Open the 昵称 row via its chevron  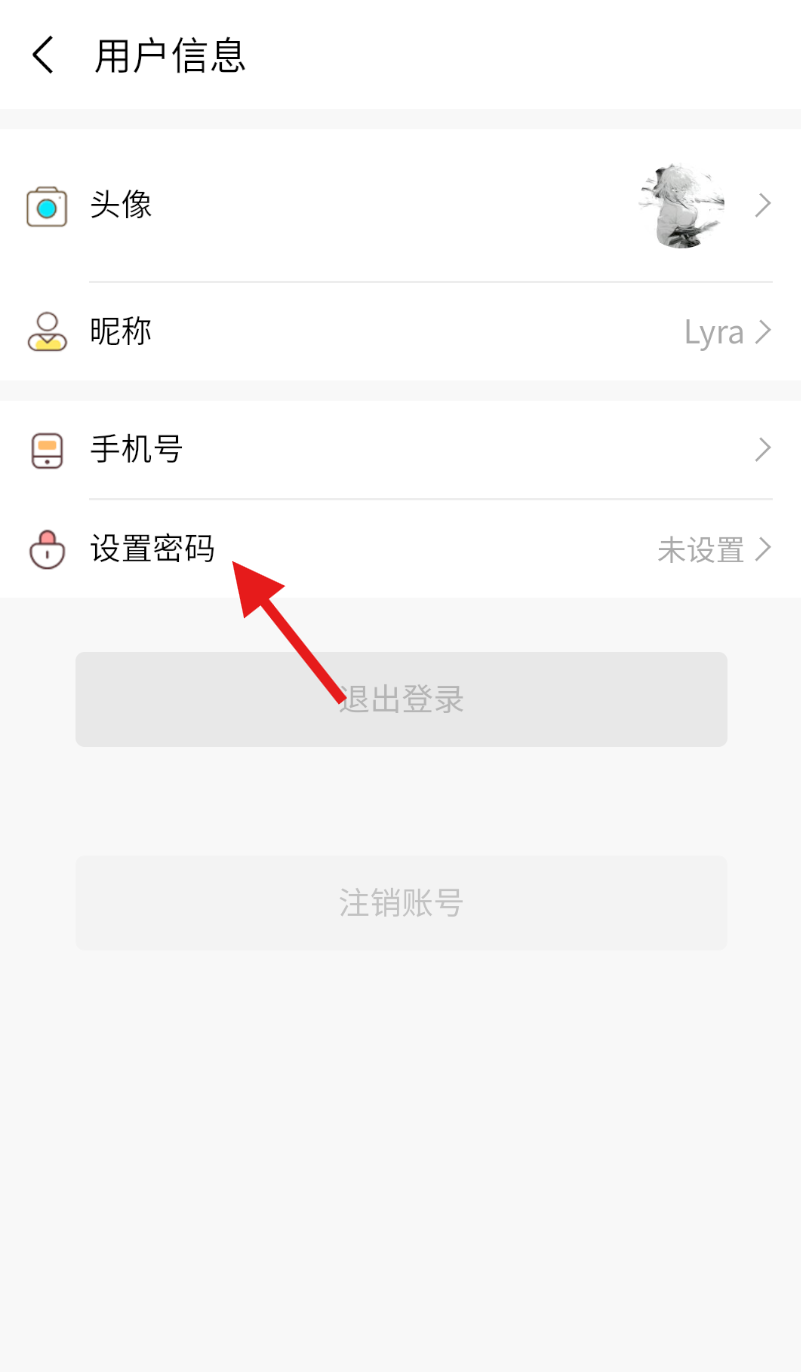click(x=763, y=330)
